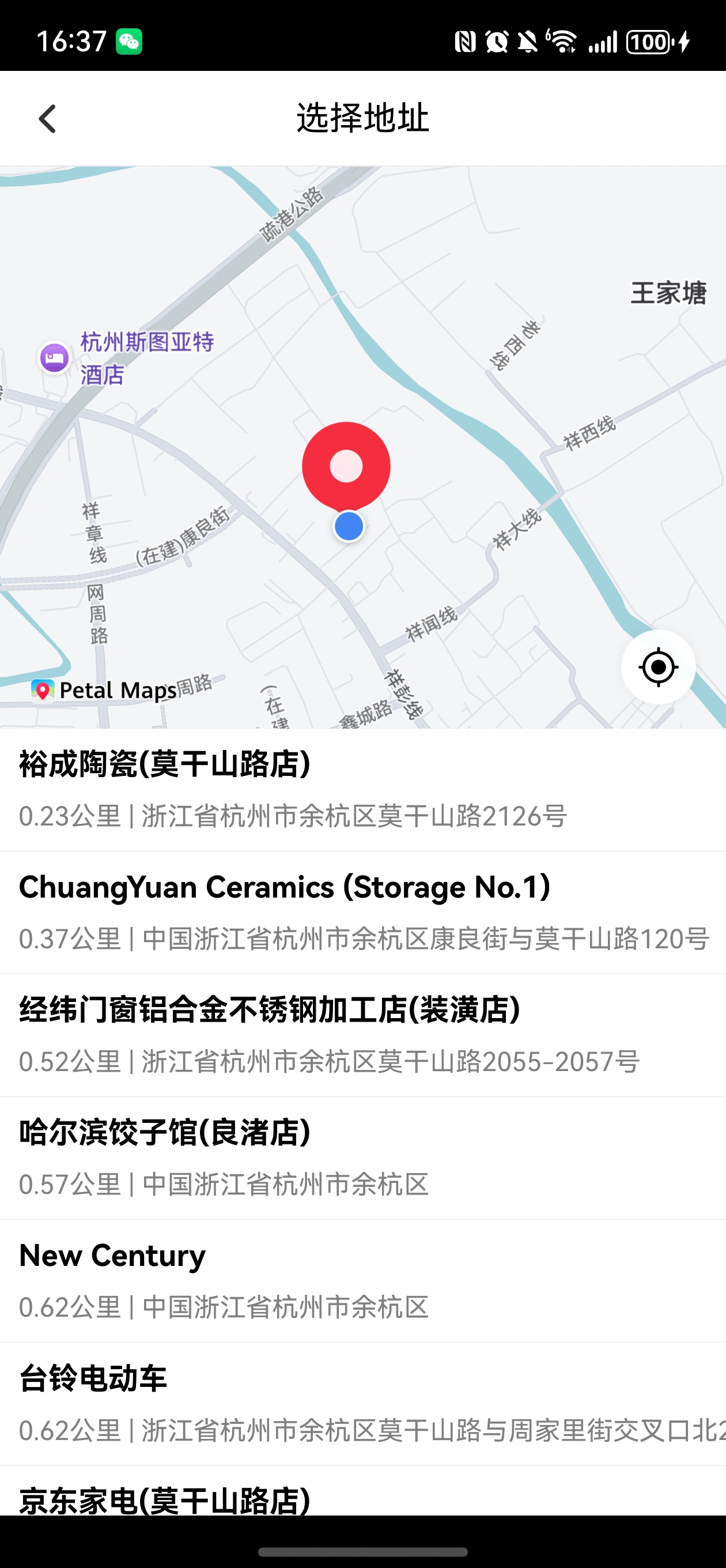Select 经纬门窗铝合金不锈钢加工店(装潢店)

(x=362, y=1035)
